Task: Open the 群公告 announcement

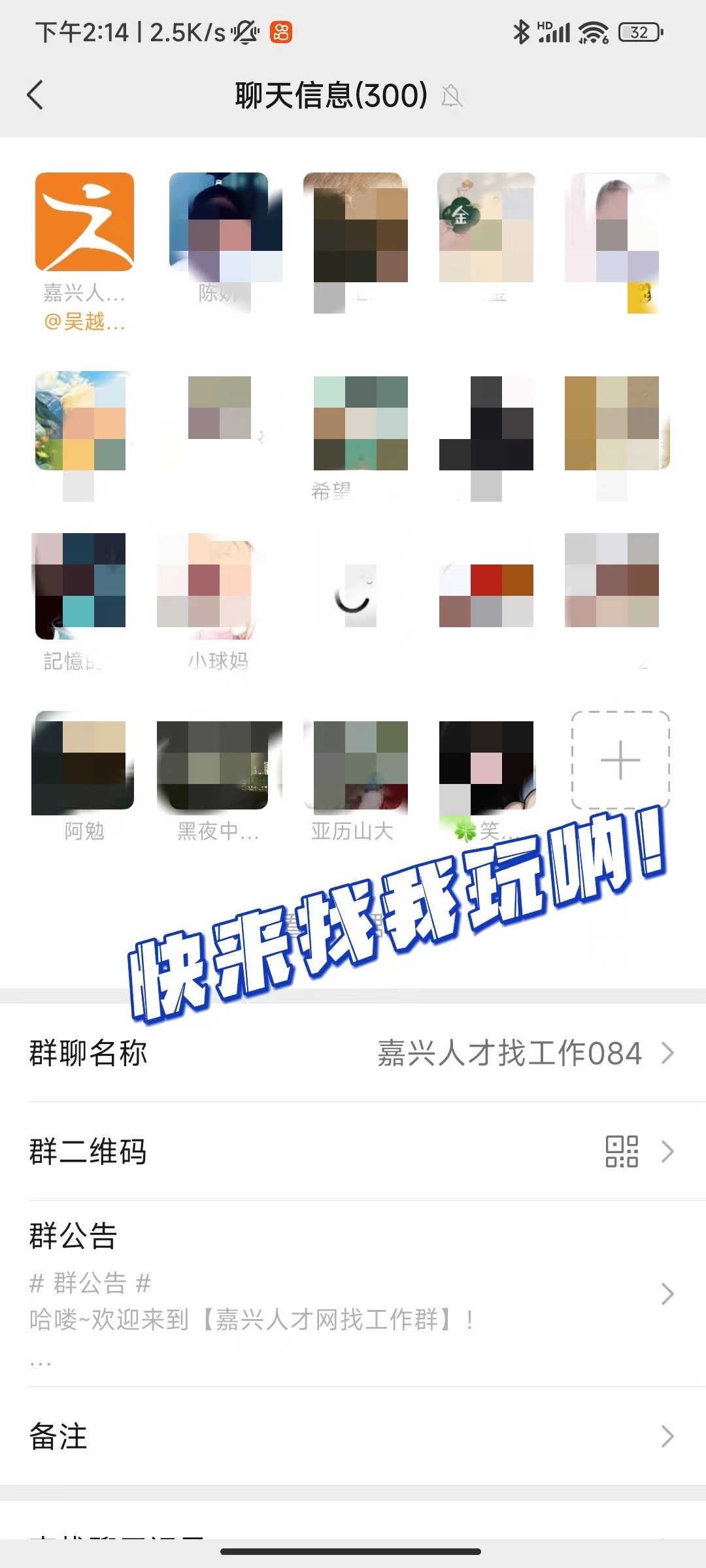Action: pyautogui.click(x=353, y=1294)
